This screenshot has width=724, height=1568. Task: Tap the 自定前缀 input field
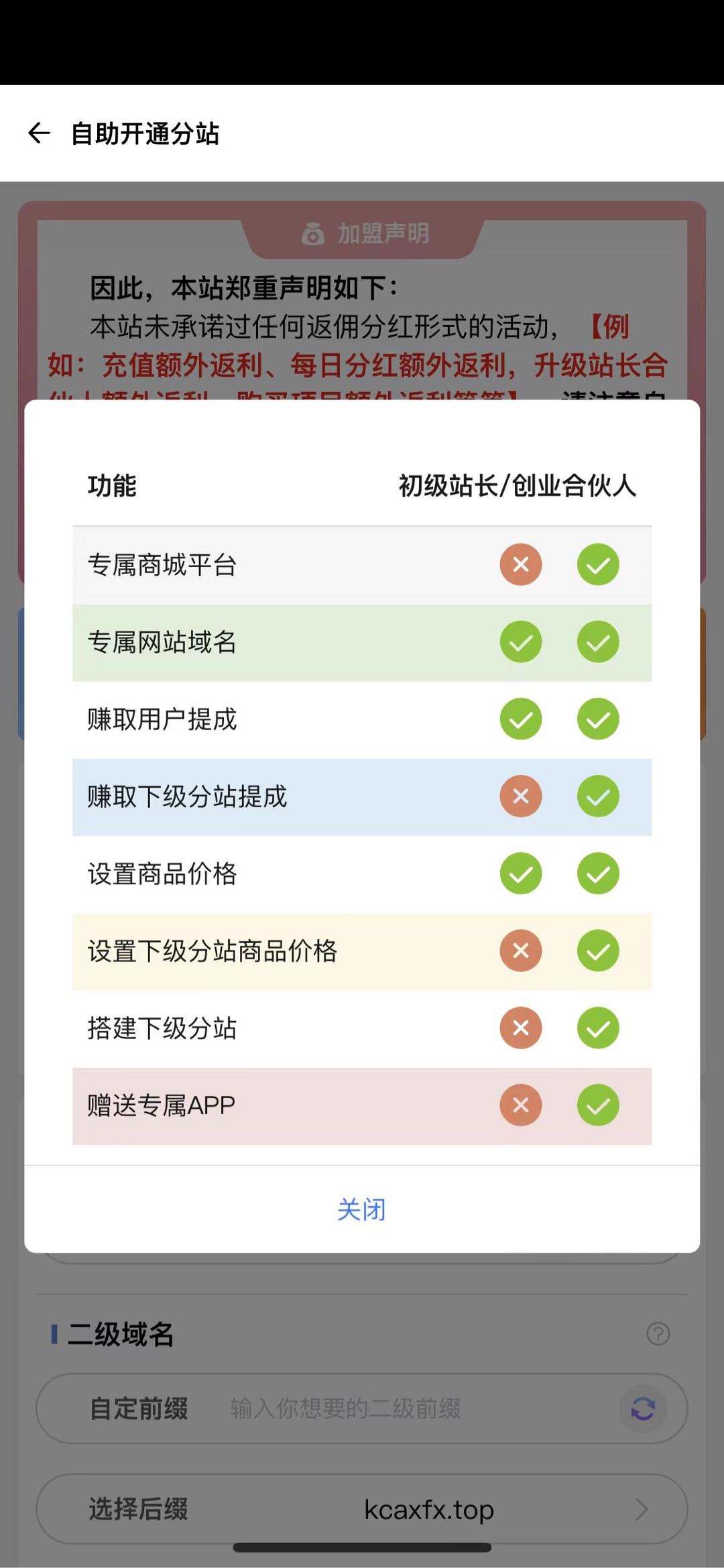click(416, 1408)
